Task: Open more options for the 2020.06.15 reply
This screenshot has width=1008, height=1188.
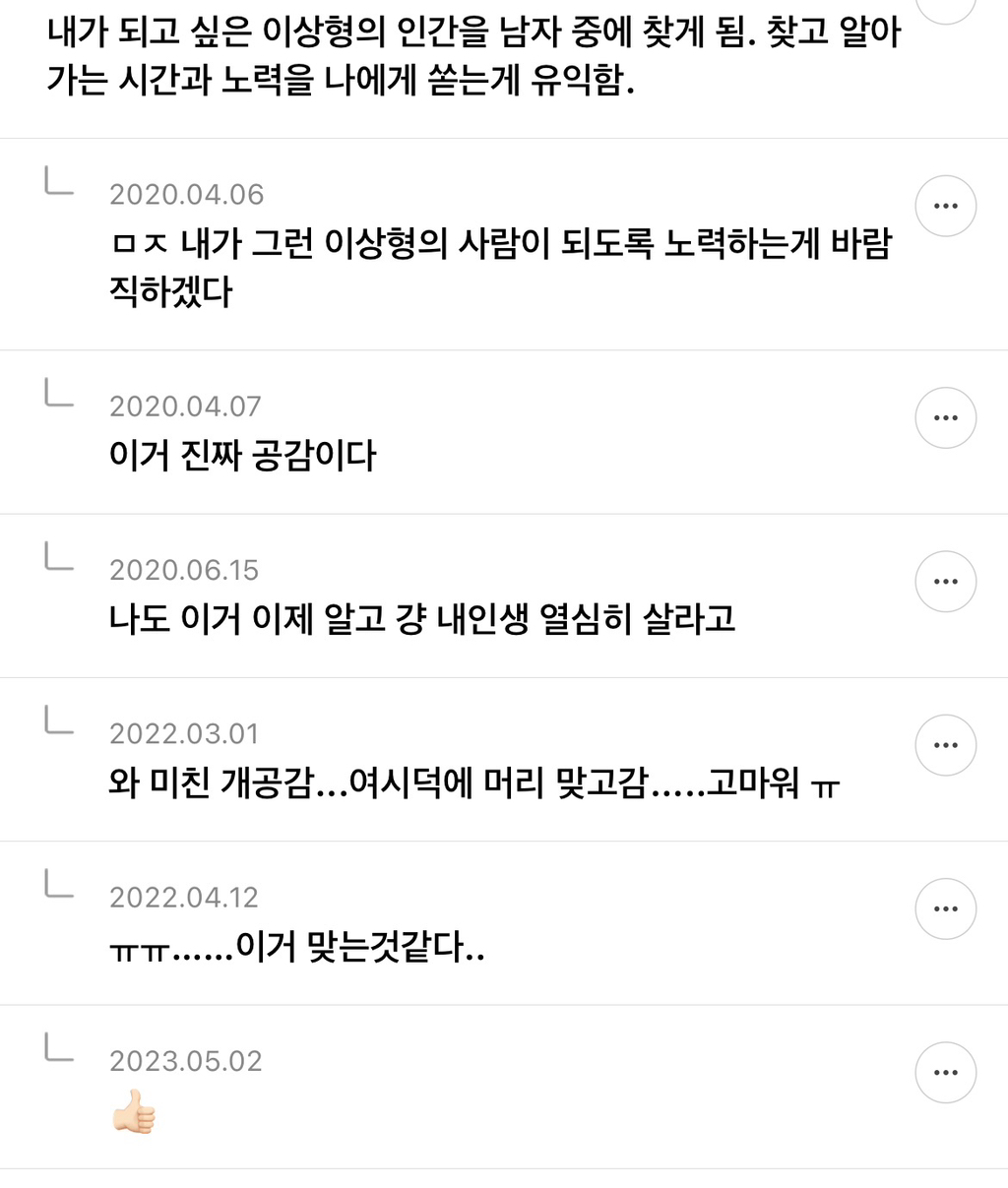Action: pyautogui.click(x=945, y=582)
